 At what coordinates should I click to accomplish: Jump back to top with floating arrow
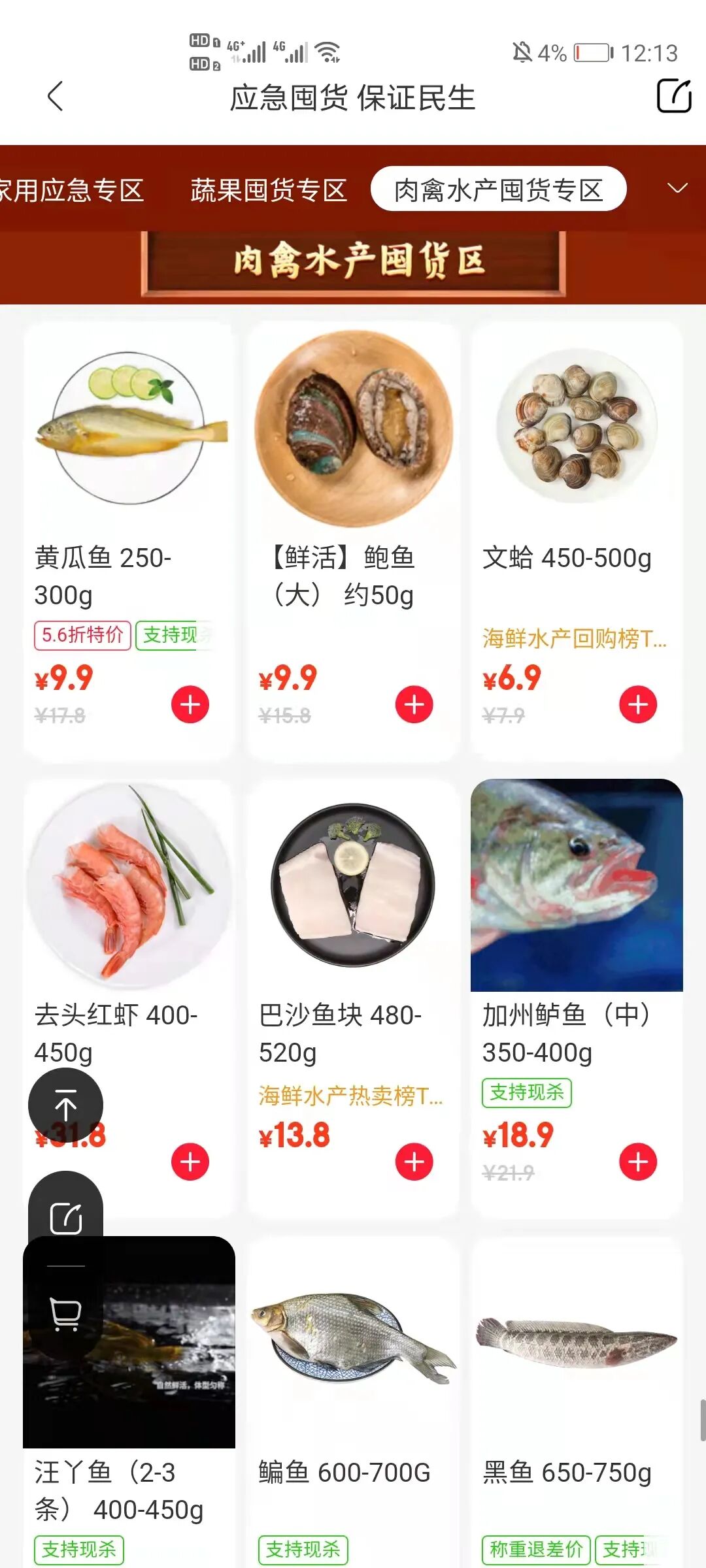click(x=65, y=1105)
